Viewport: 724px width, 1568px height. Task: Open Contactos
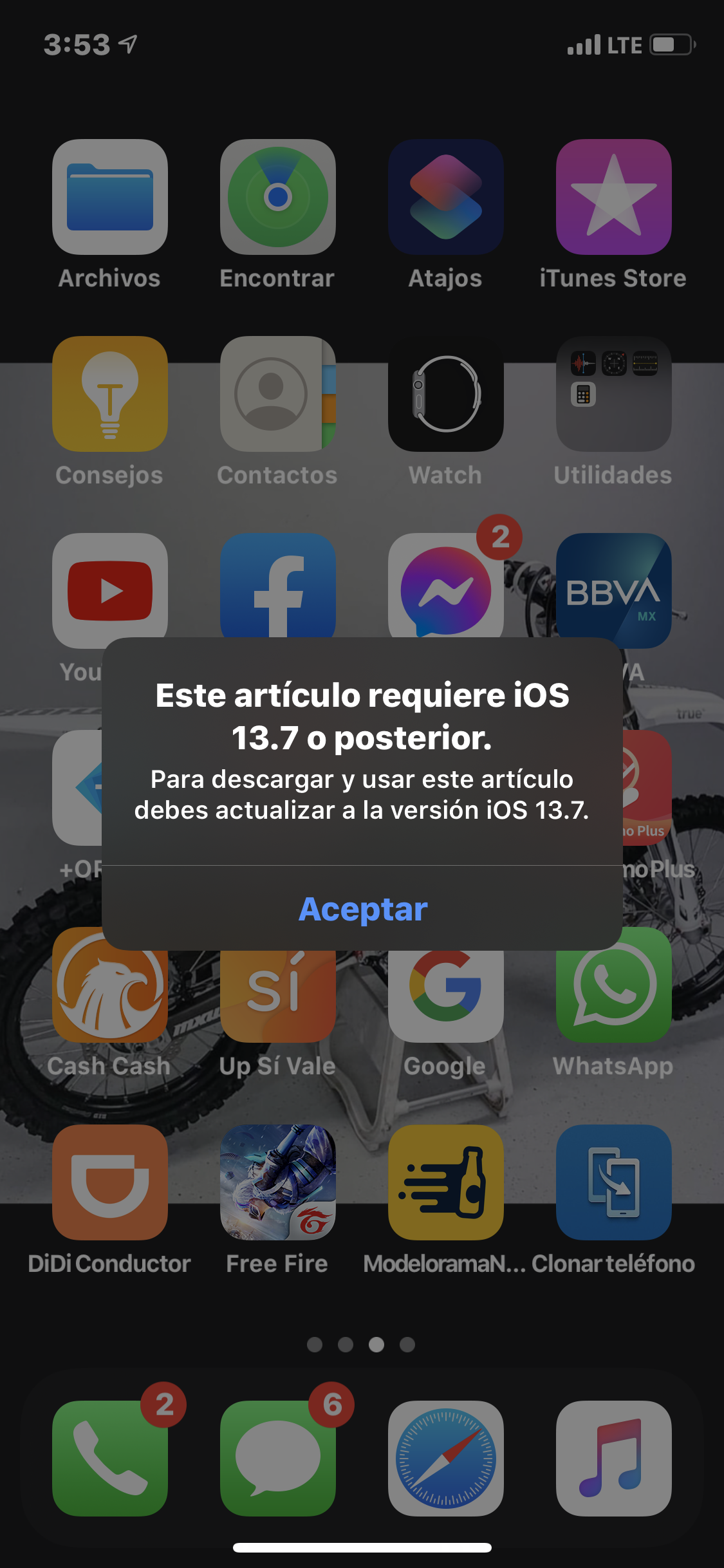pos(278,394)
